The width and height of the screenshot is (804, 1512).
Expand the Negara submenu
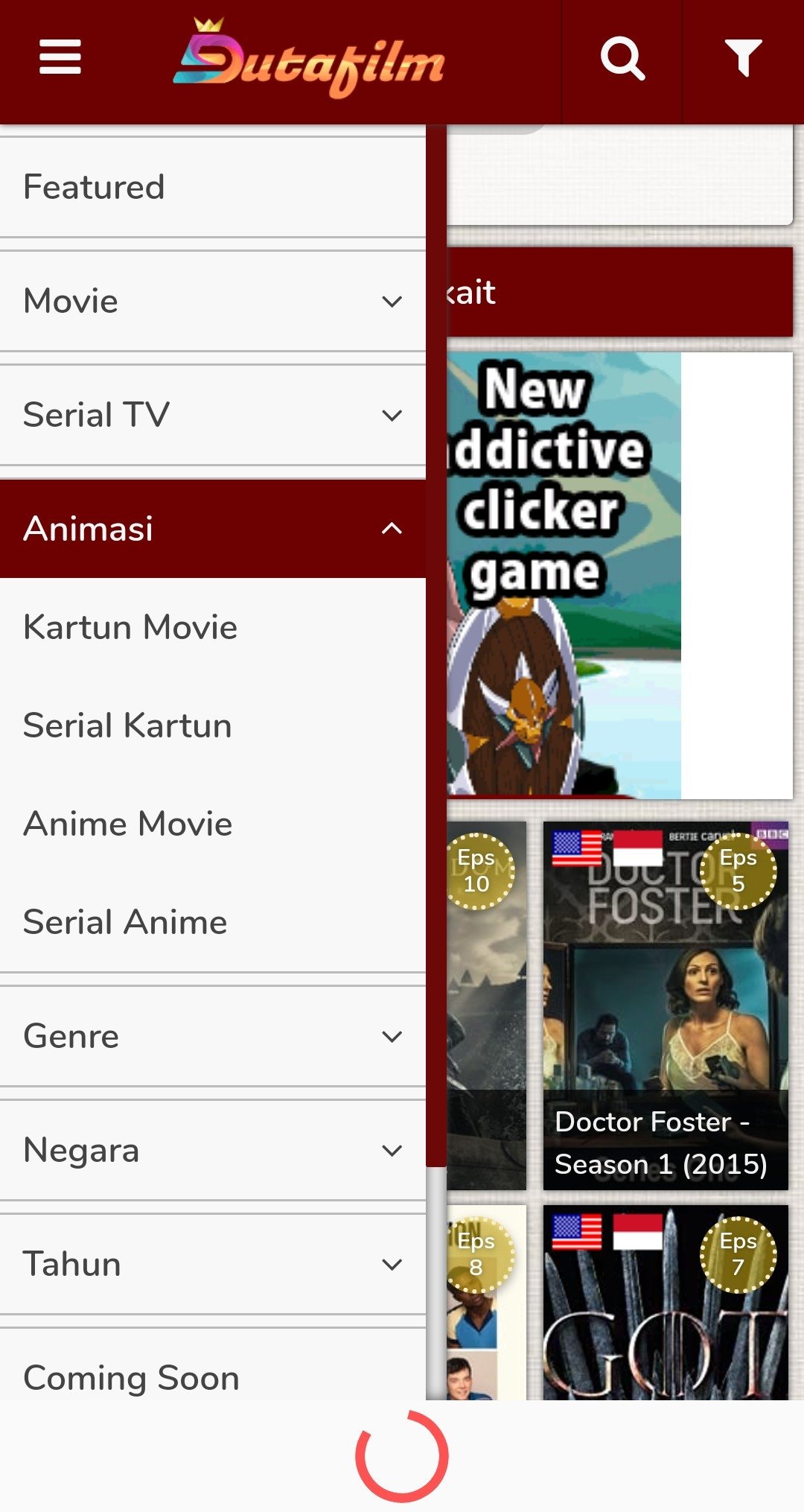(212, 1150)
